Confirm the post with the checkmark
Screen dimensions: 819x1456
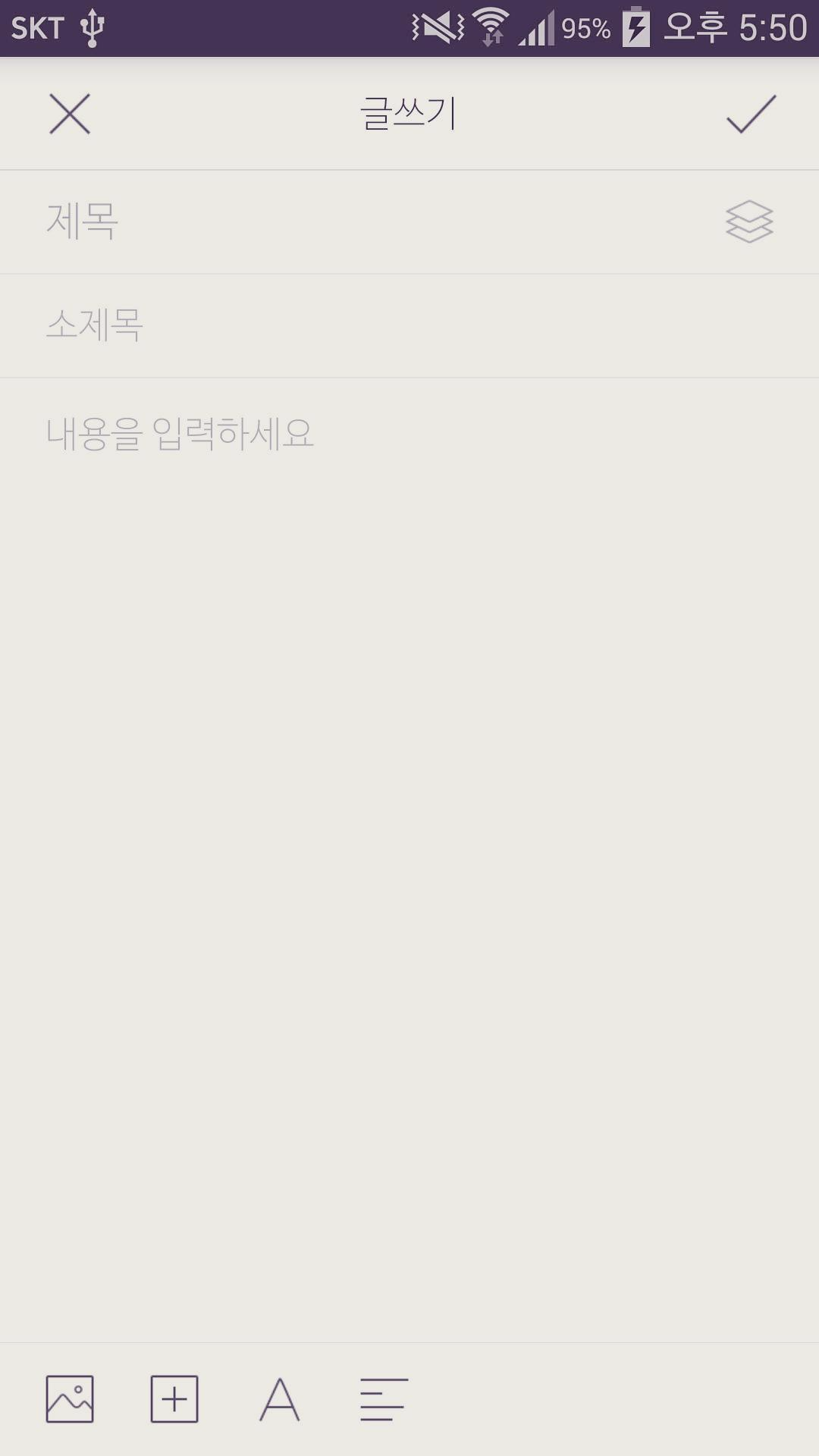coord(748,115)
